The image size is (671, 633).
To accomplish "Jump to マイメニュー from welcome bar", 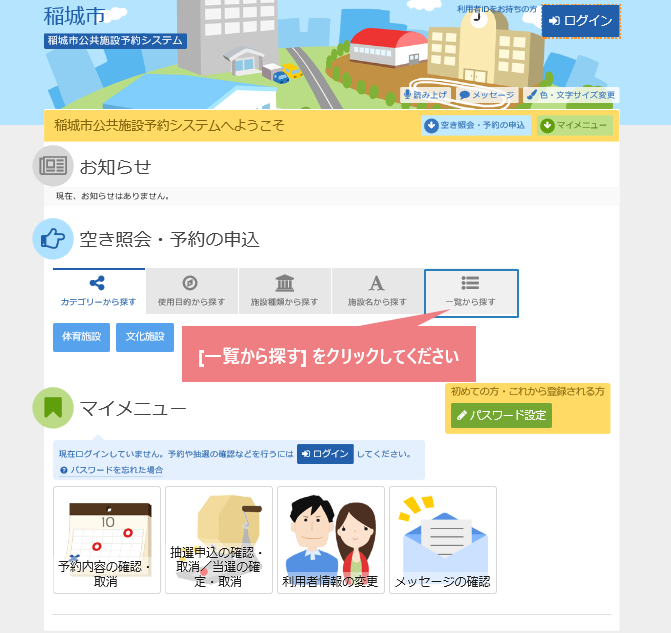I will pos(574,125).
